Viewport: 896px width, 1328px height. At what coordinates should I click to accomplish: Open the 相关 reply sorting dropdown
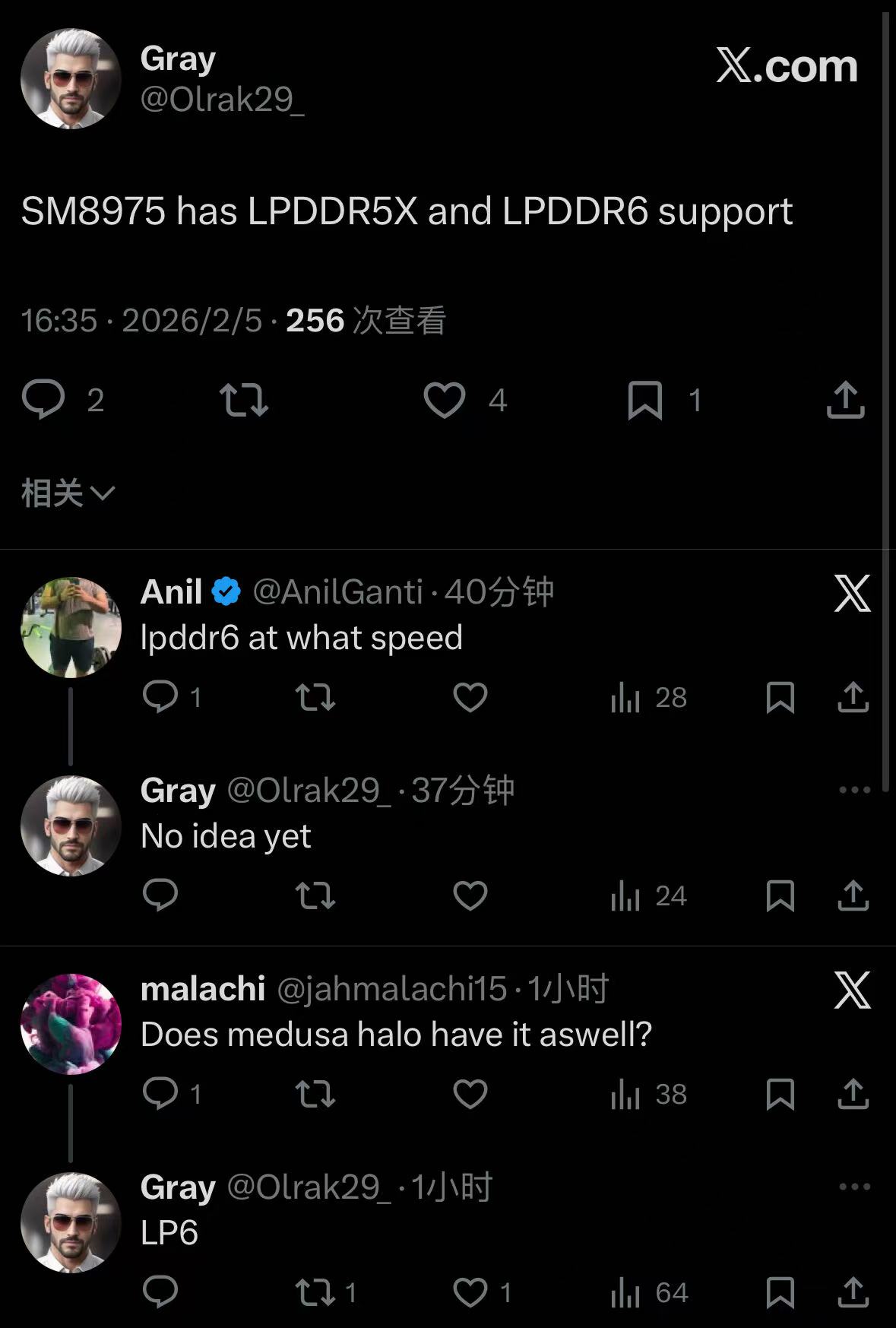pyautogui.click(x=68, y=493)
